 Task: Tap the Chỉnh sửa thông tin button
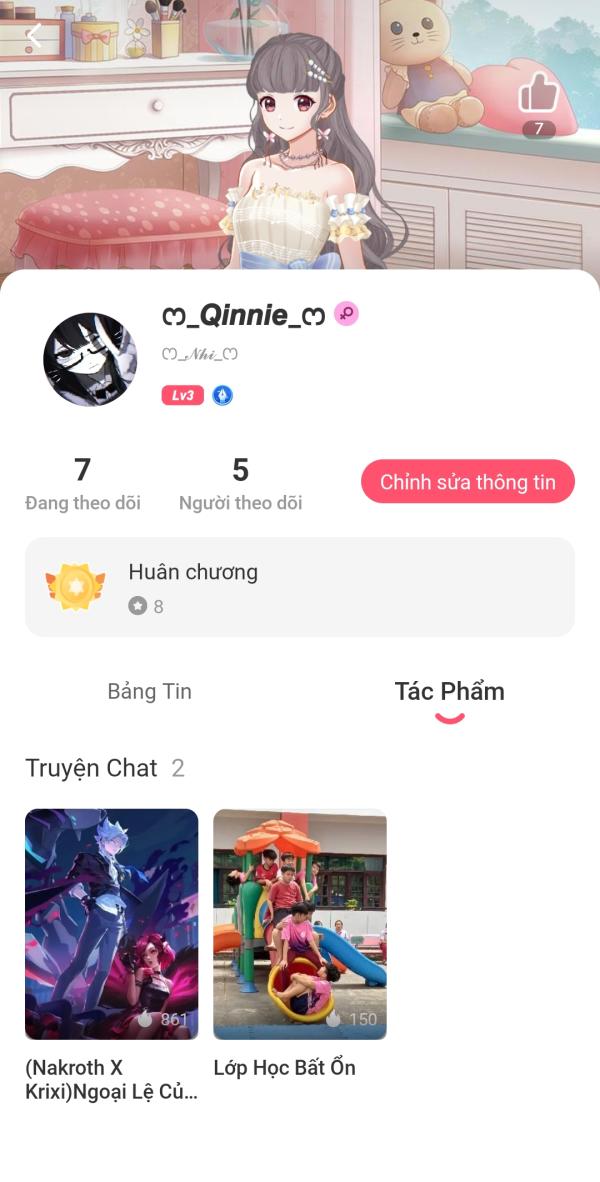(467, 482)
